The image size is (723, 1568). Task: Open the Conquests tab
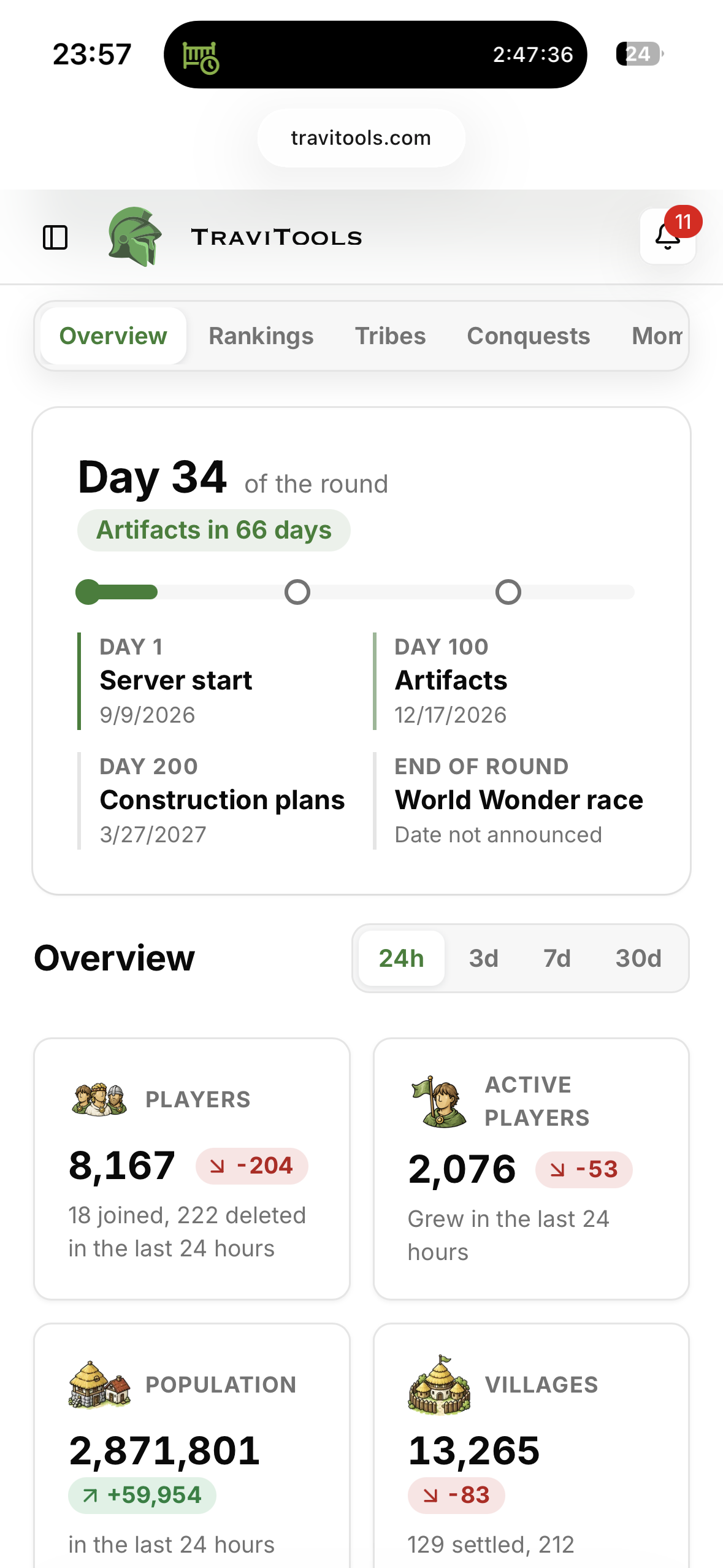pos(528,336)
